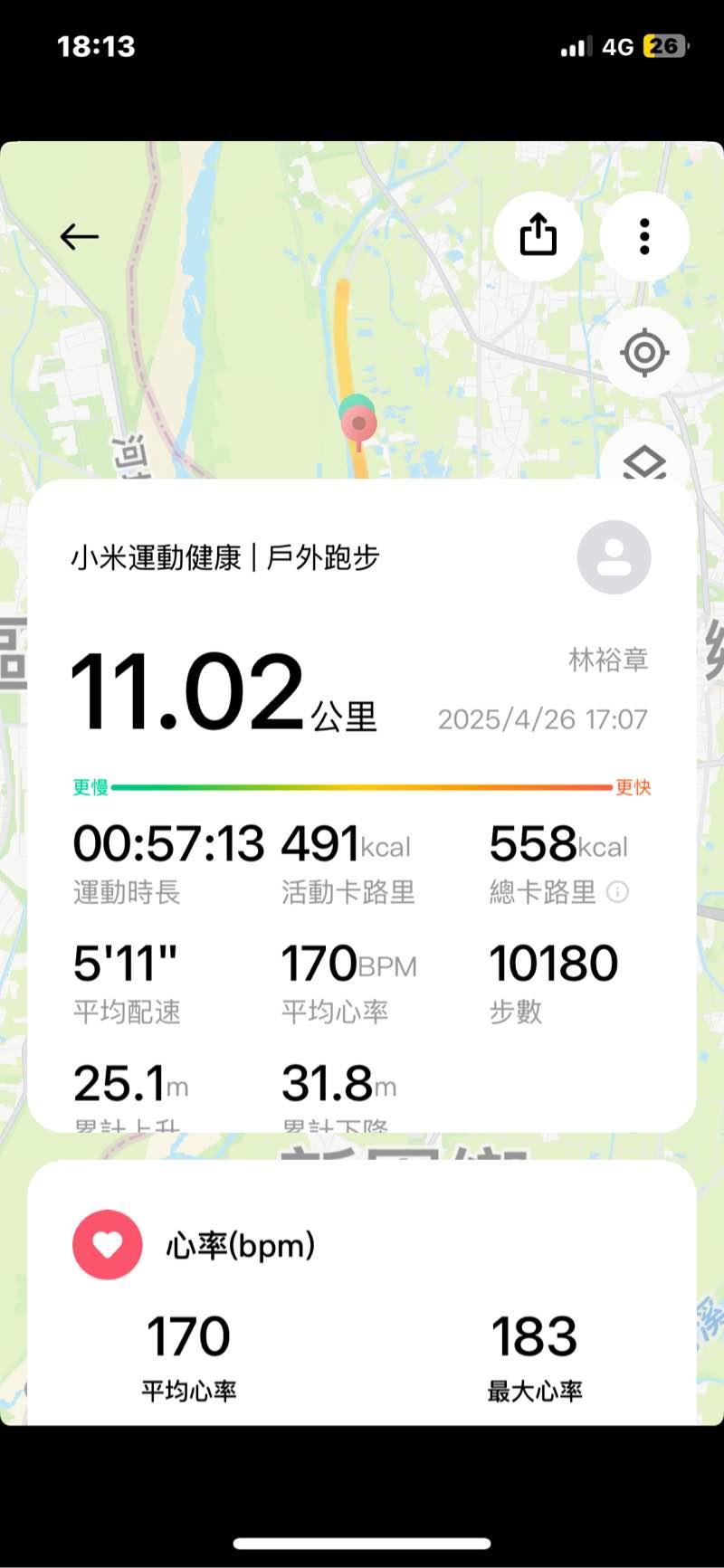The image size is (724, 1568).
Task: Open the three-dot overflow menu
Action: [x=644, y=236]
